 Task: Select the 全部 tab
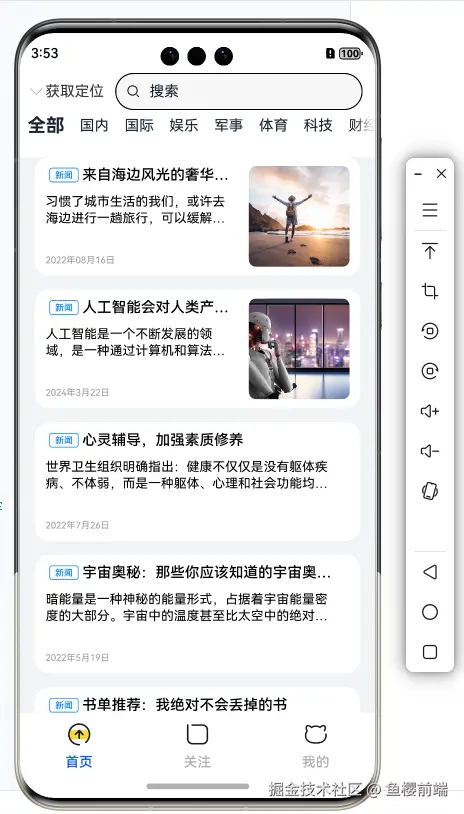pyautogui.click(x=46, y=125)
